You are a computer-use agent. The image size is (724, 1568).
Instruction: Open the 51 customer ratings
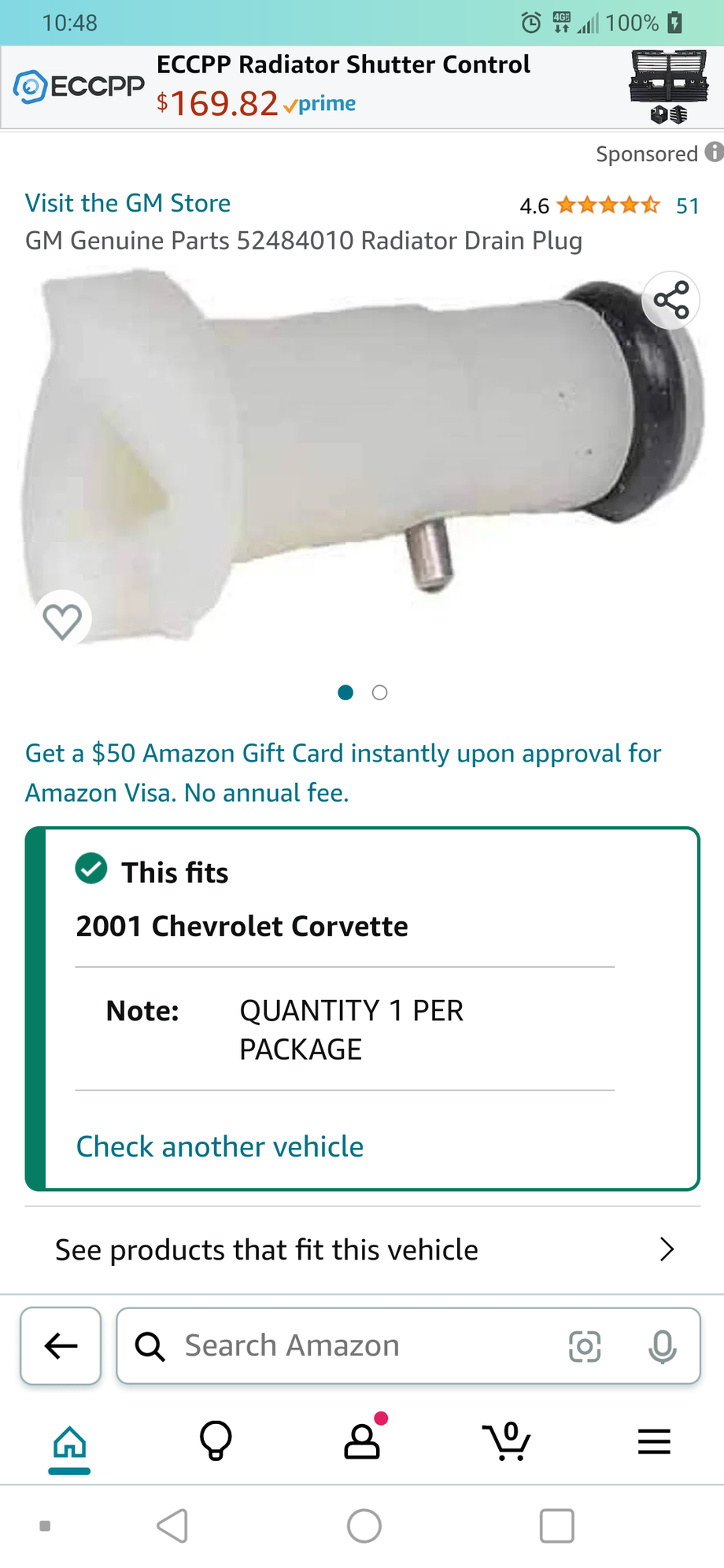tap(688, 206)
